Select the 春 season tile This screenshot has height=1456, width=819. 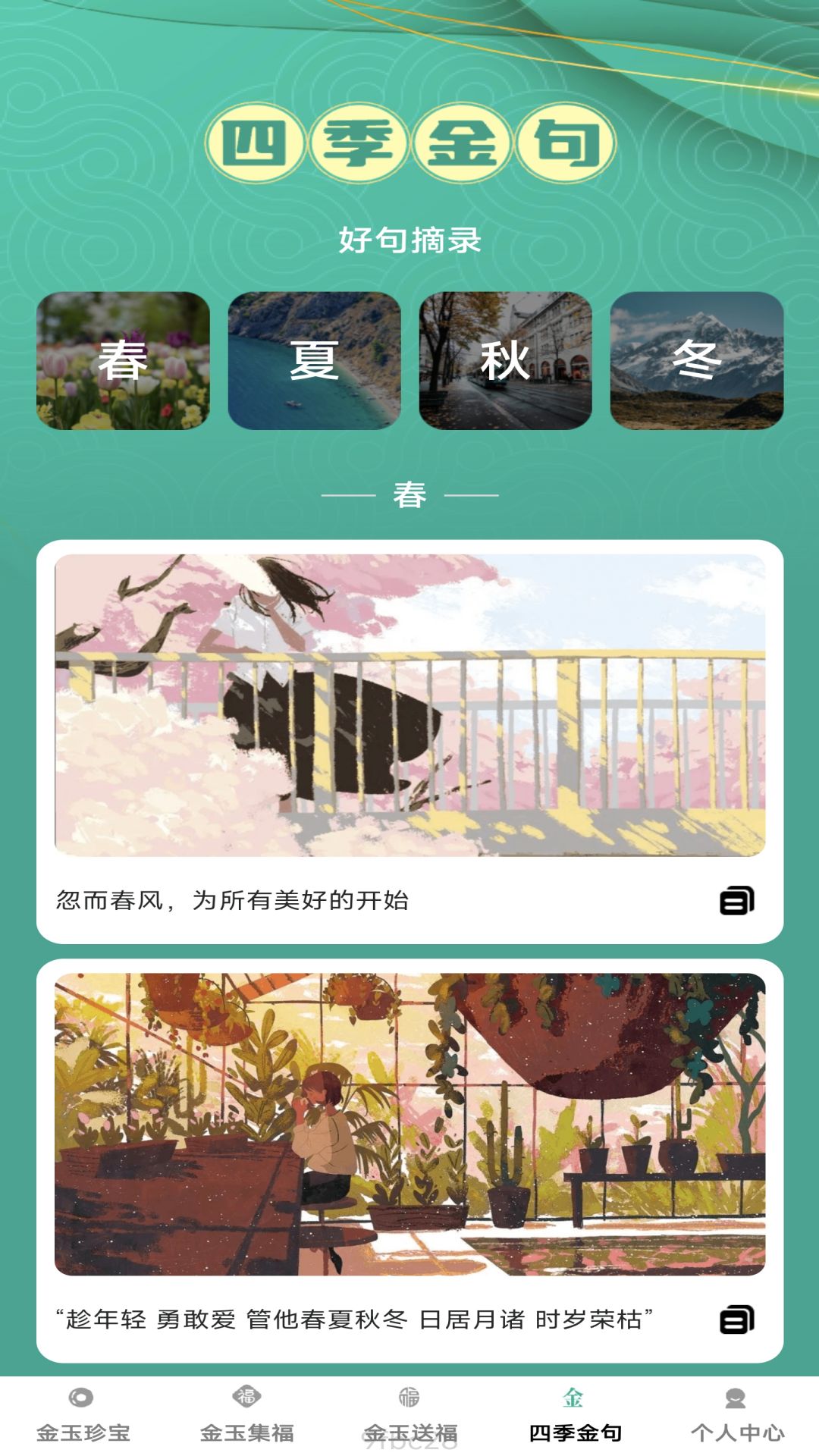(123, 360)
